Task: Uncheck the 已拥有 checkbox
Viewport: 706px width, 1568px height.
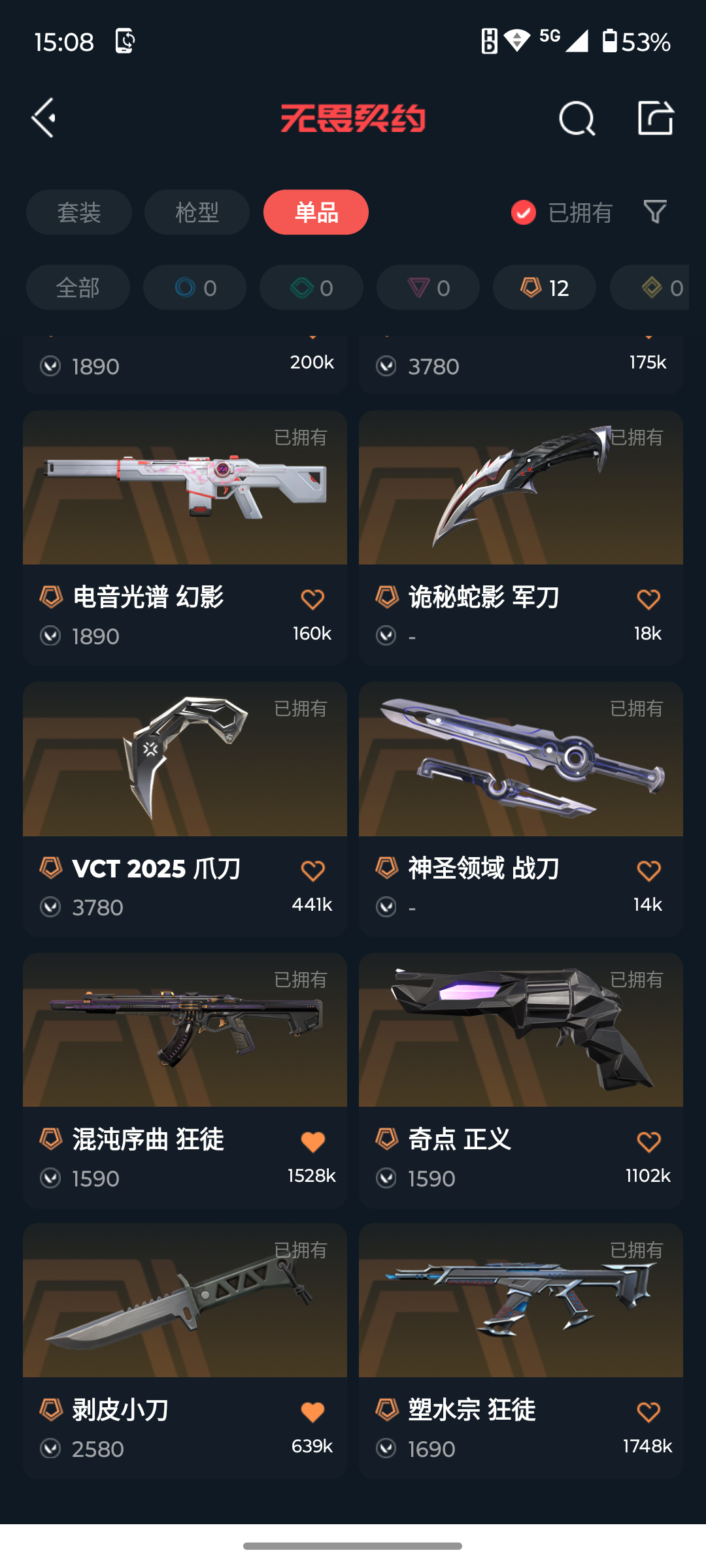Action: 524,212
